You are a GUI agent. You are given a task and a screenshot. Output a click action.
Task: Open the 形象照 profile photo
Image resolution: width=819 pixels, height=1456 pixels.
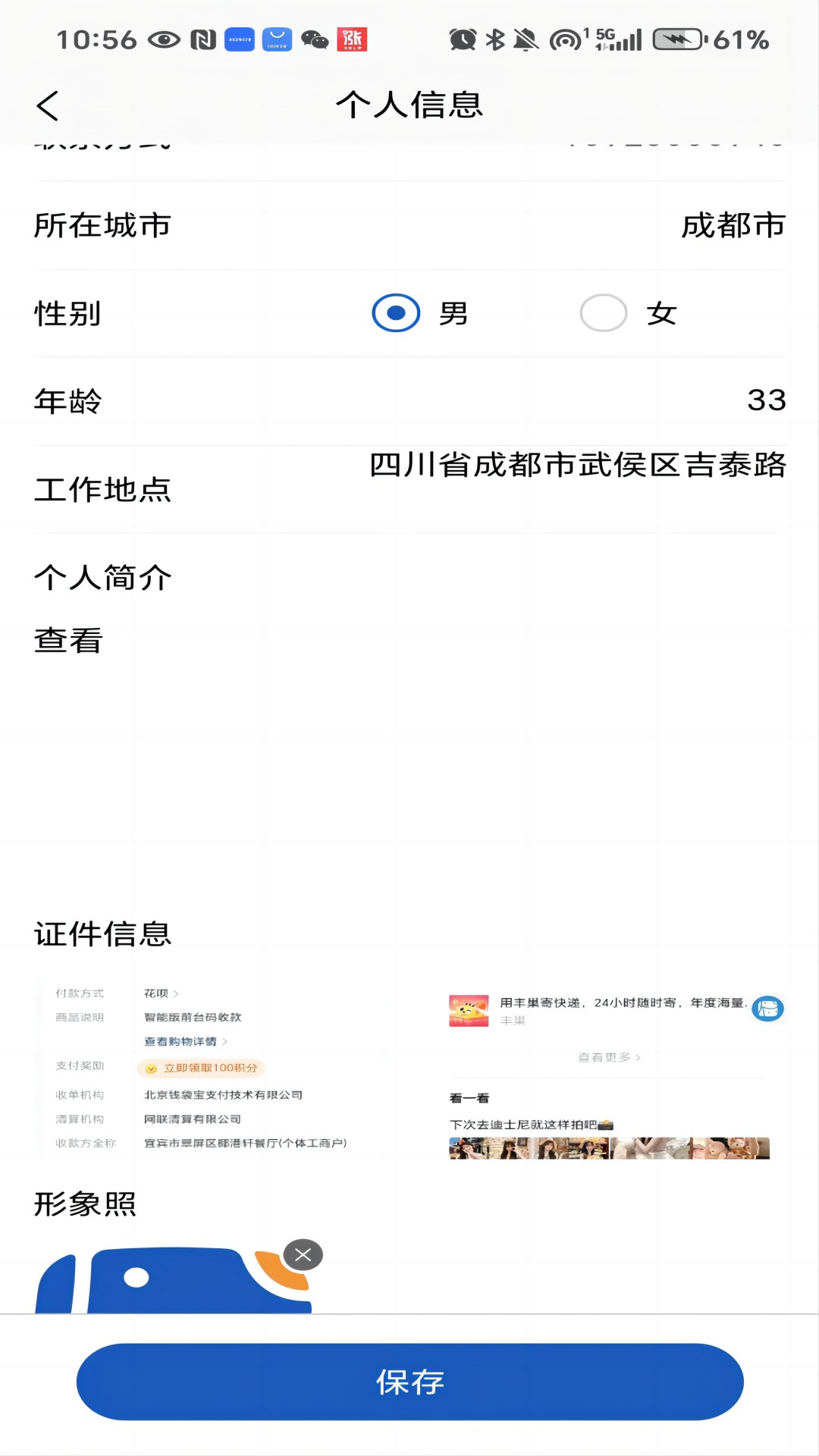click(174, 1282)
